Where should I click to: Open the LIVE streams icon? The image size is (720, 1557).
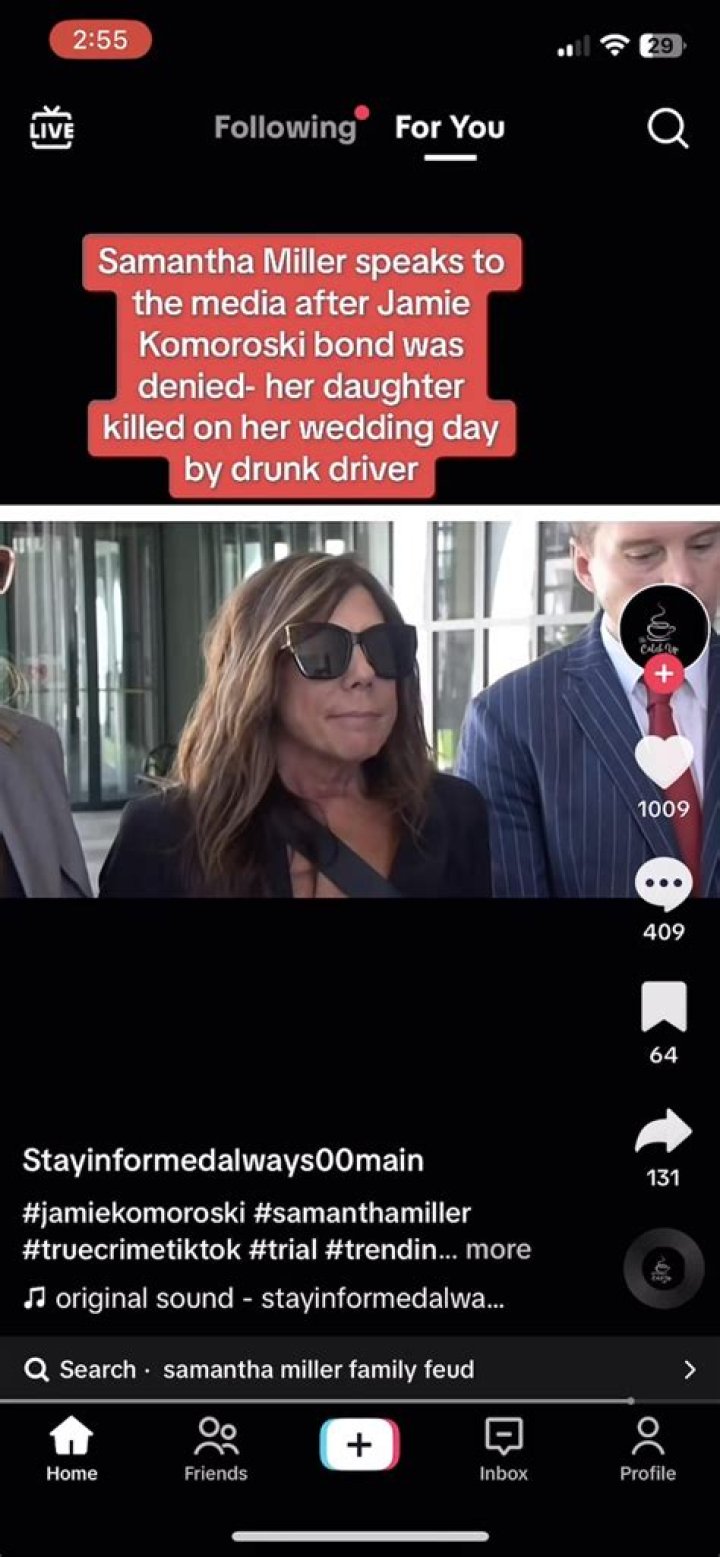coord(51,129)
